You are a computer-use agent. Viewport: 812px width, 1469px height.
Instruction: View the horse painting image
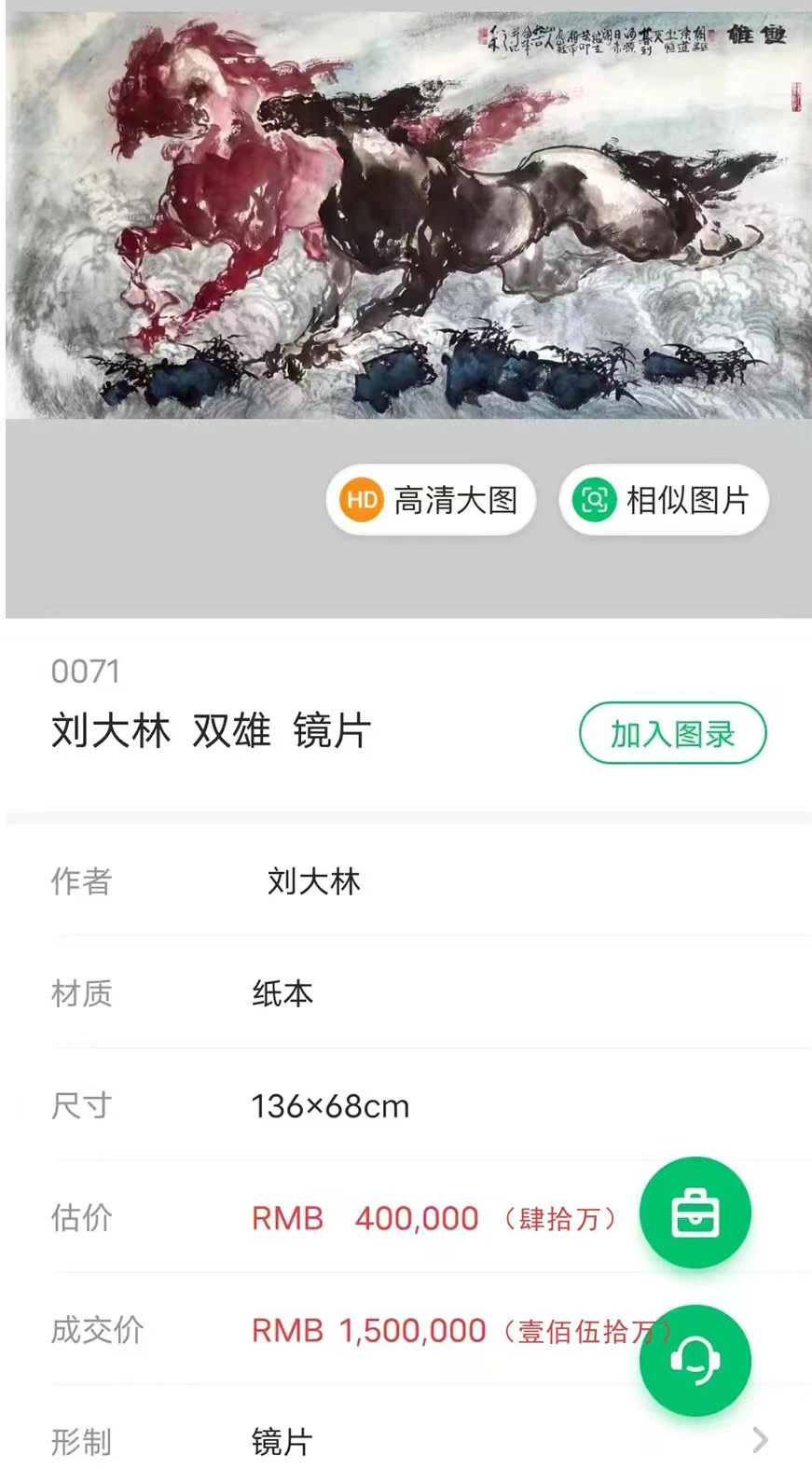click(x=408, y=215)
